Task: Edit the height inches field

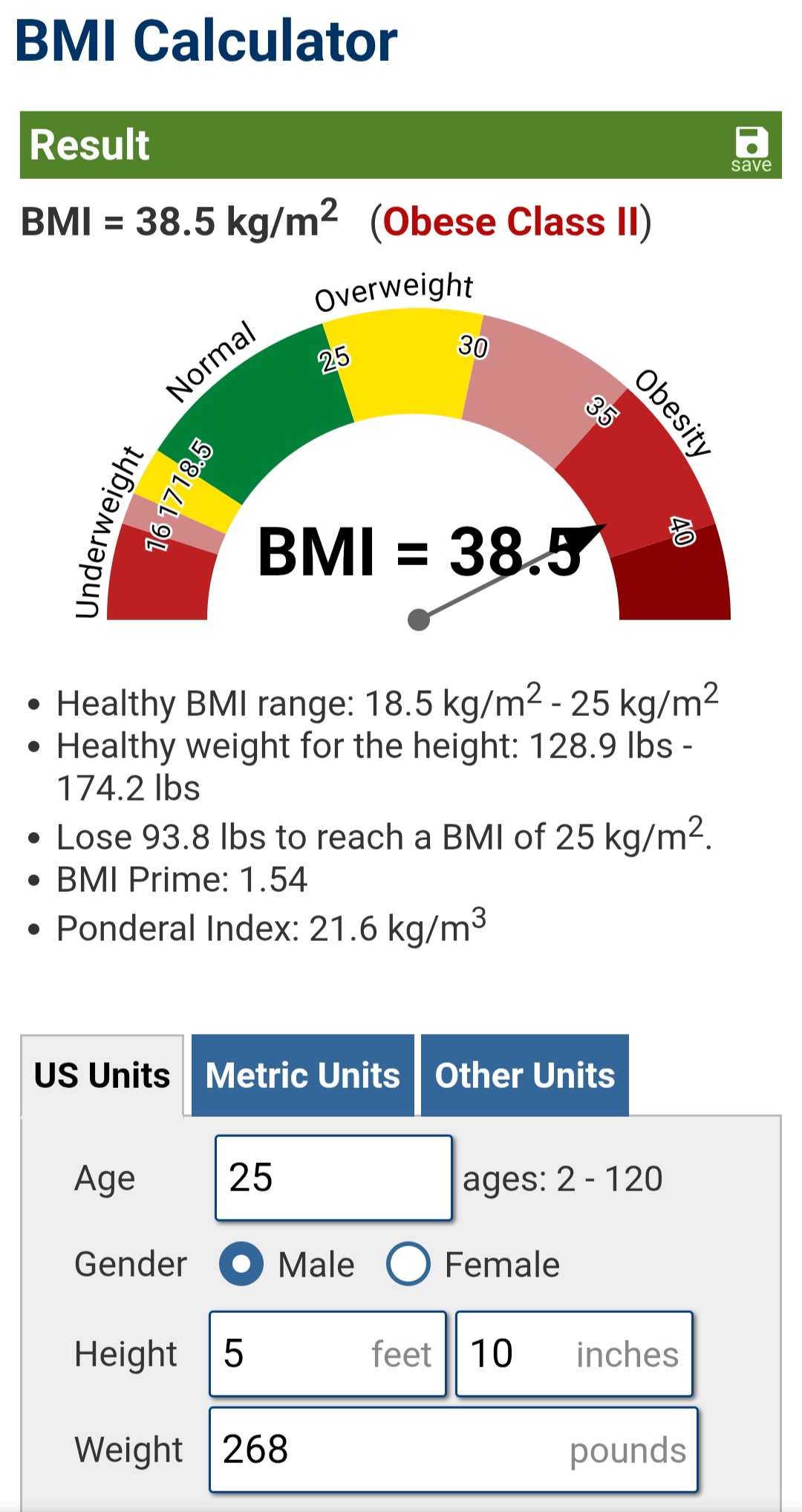Action: 573,1354
